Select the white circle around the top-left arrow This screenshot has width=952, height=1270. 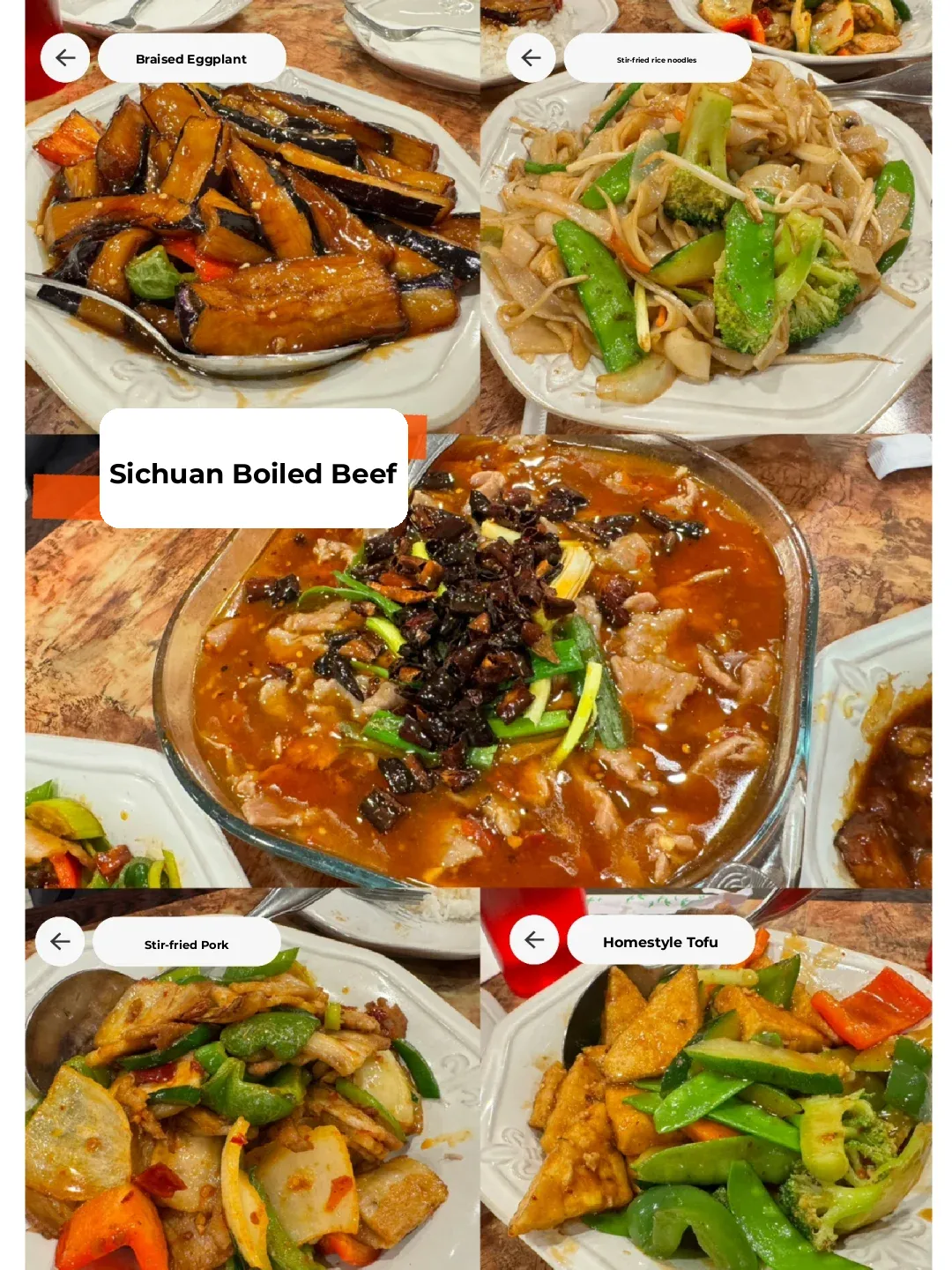64,57
